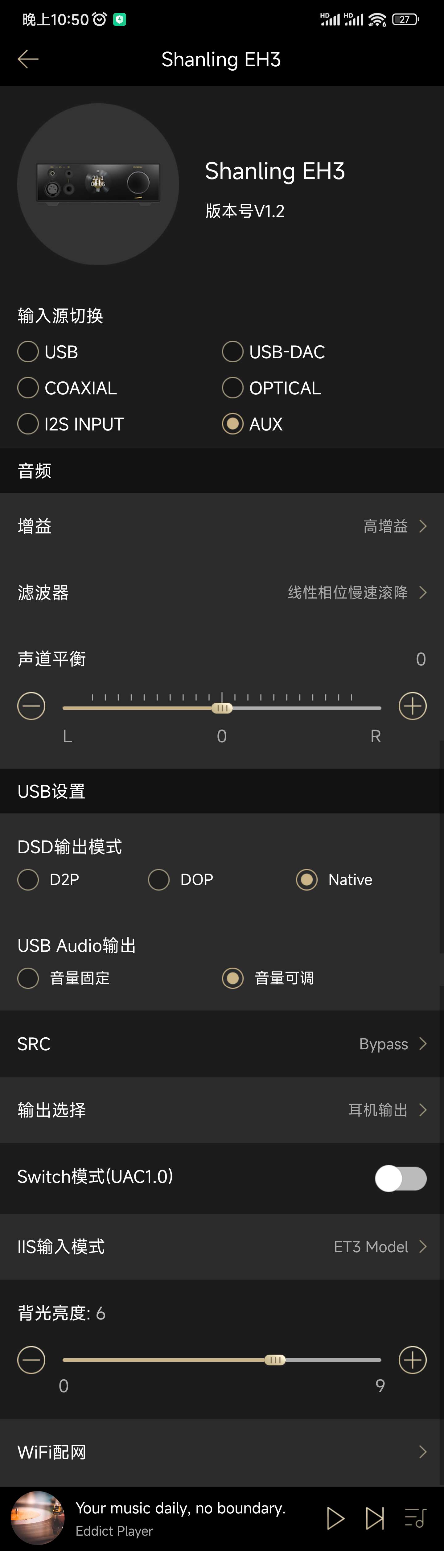Set DSD output mode to D2P
This screenshot has height=1568, width=444.
coord(29,879)
